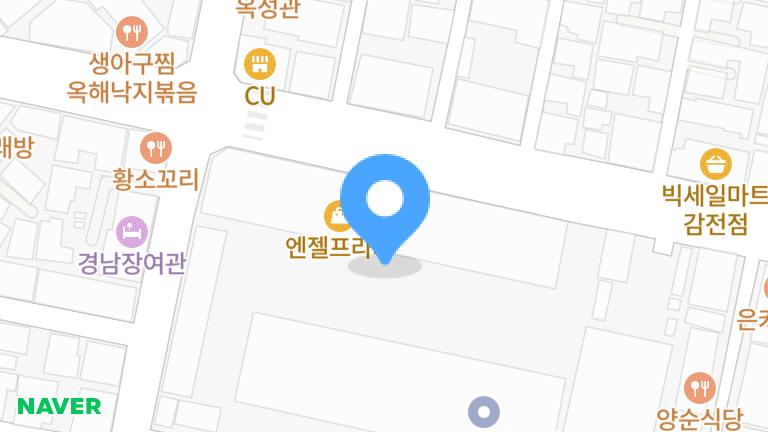
Task: Select the 엔젤프라 place marker
Action: 337,214
